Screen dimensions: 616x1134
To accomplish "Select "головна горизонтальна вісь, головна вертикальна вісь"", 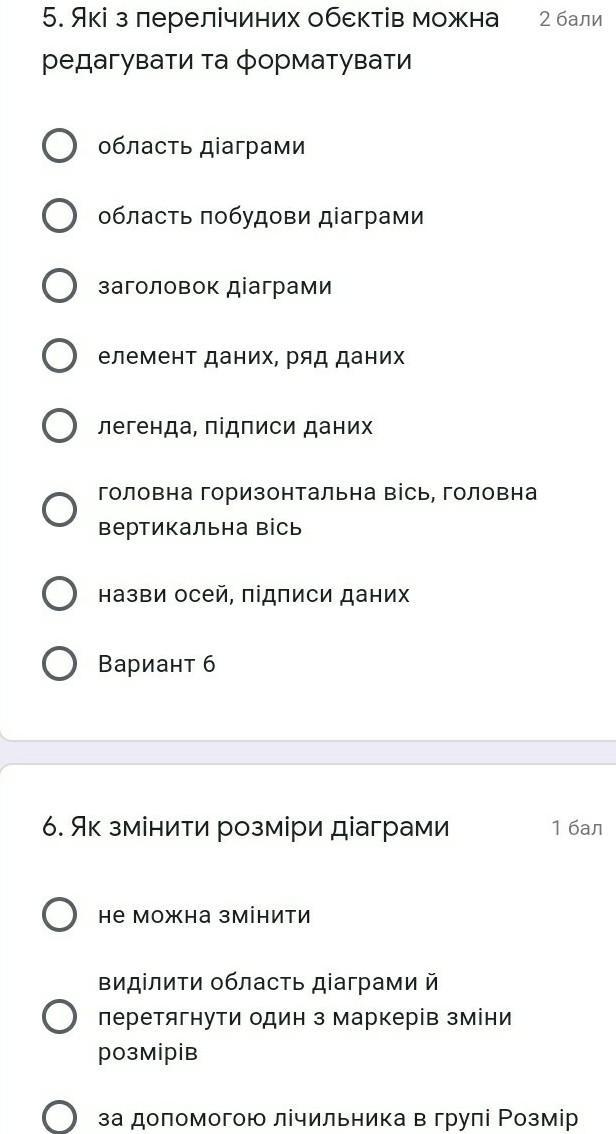I will pos(60,509).
